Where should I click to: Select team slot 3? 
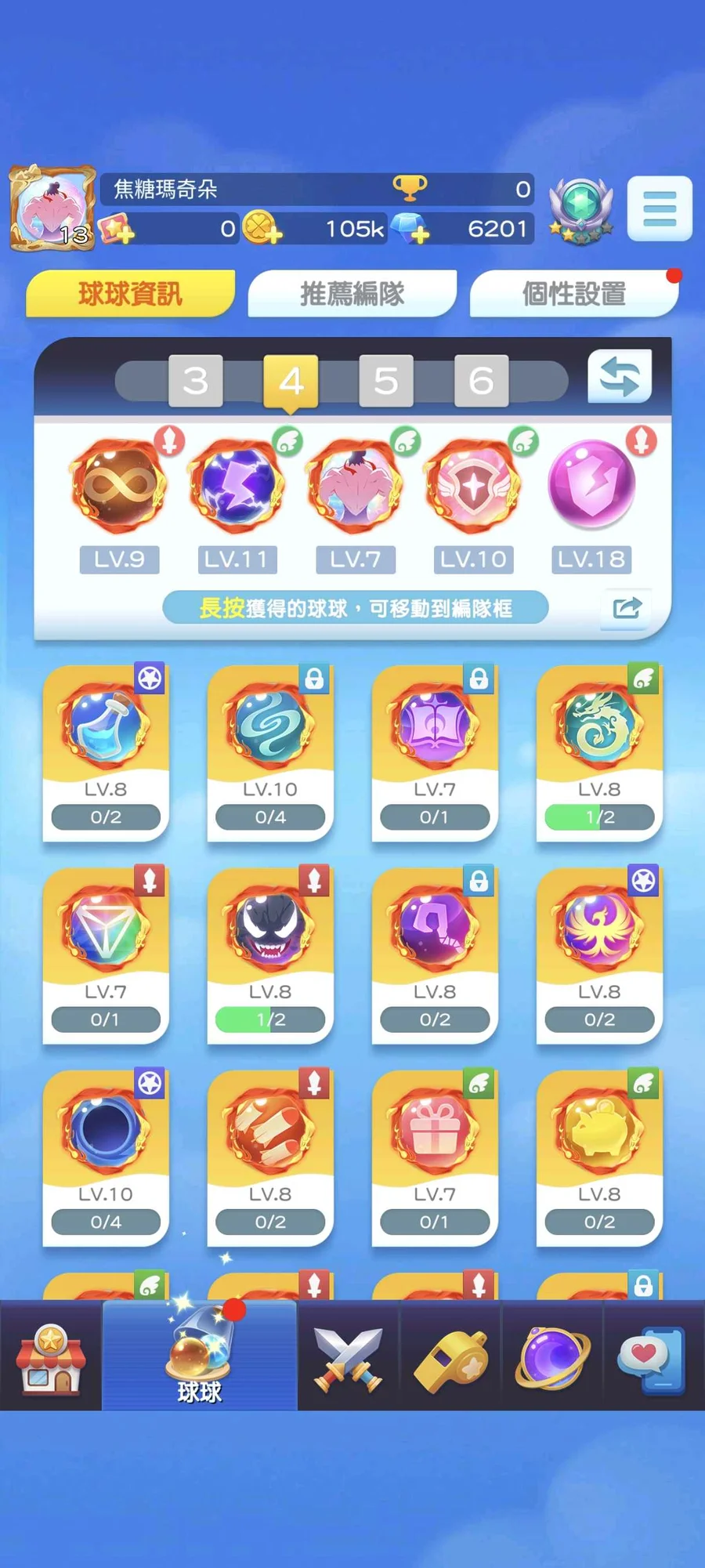[x=196, y=381]
